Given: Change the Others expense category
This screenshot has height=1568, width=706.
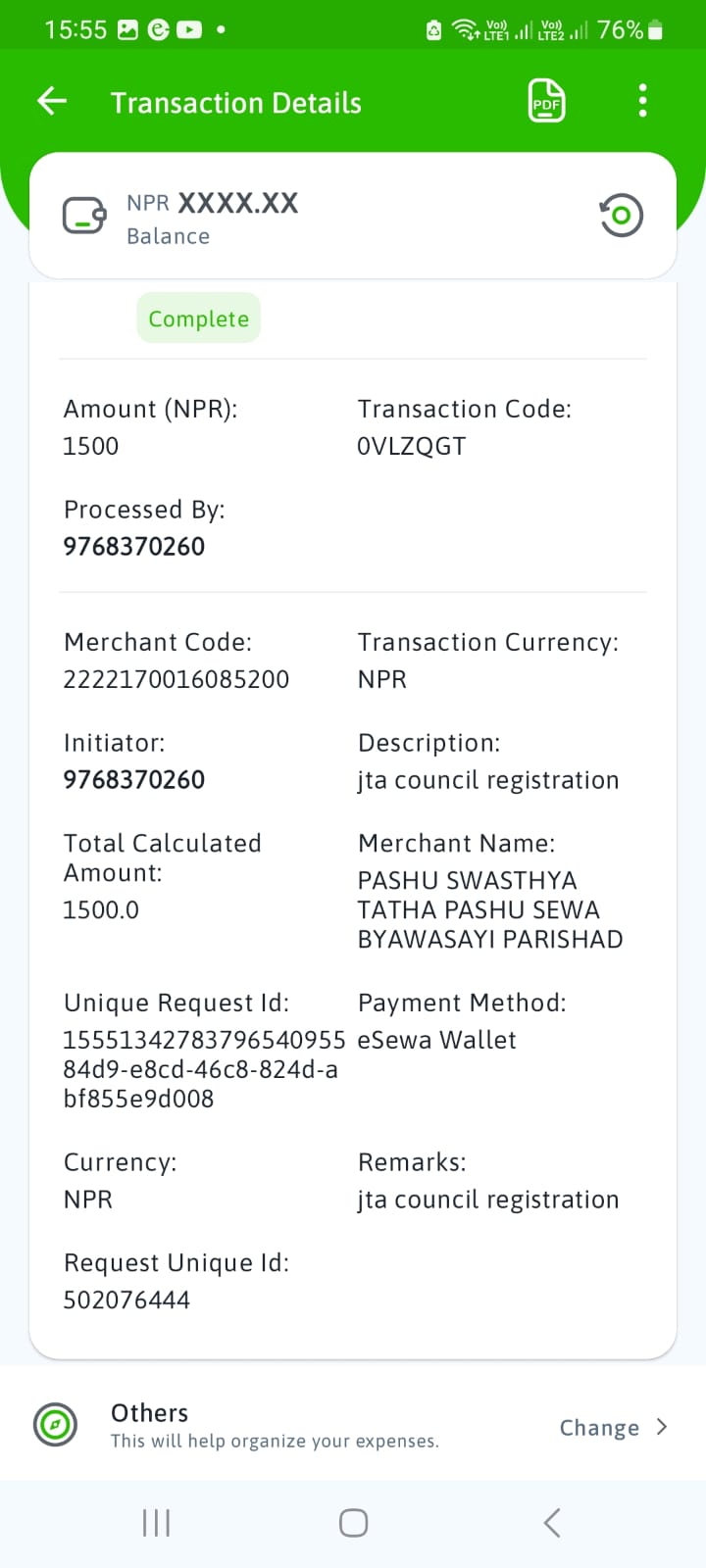Looking at the screenshot, I should [x=613, y=1428].
